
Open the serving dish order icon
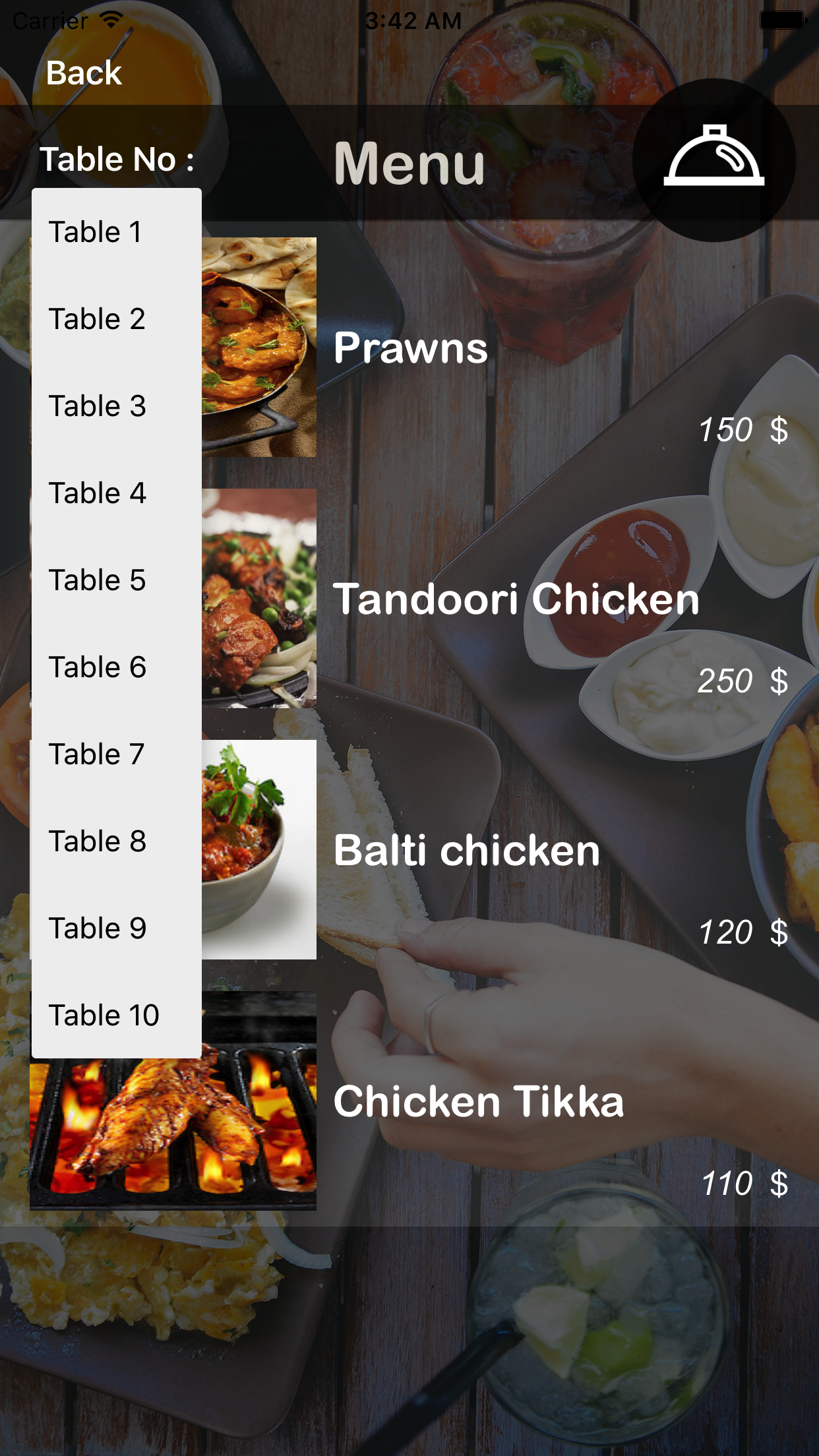point(713,160)
